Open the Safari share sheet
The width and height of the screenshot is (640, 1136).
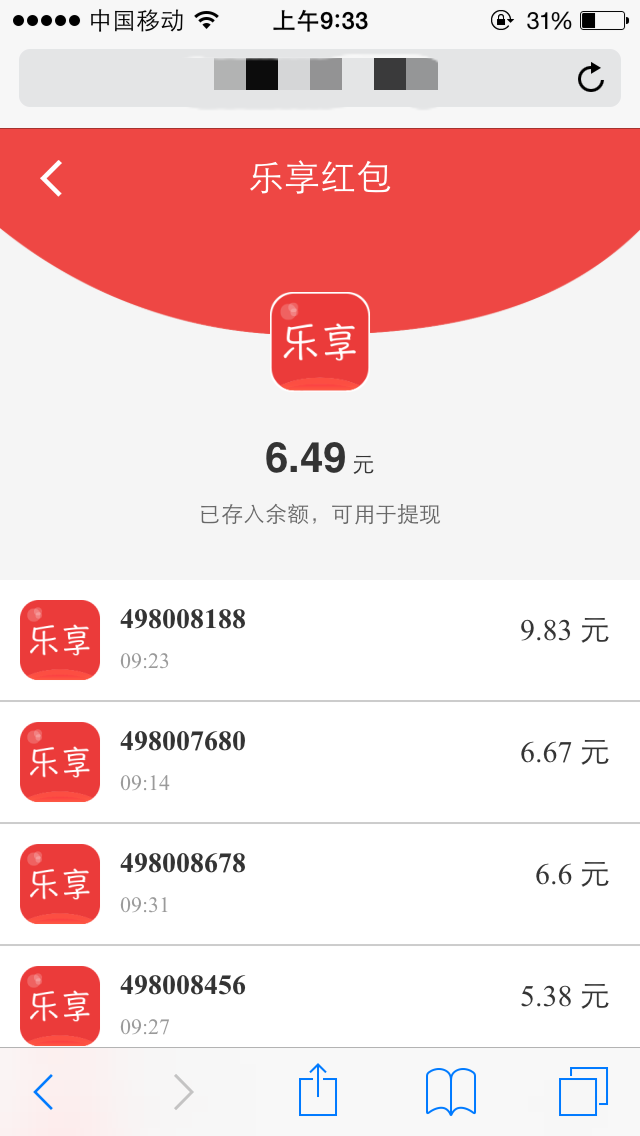318,1089
